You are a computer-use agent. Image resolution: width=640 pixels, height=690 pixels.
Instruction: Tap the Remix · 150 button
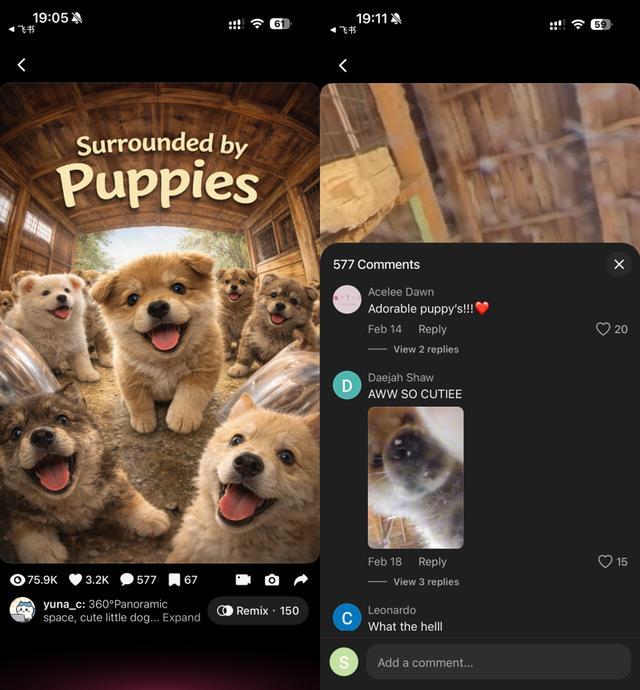[258, 611]
